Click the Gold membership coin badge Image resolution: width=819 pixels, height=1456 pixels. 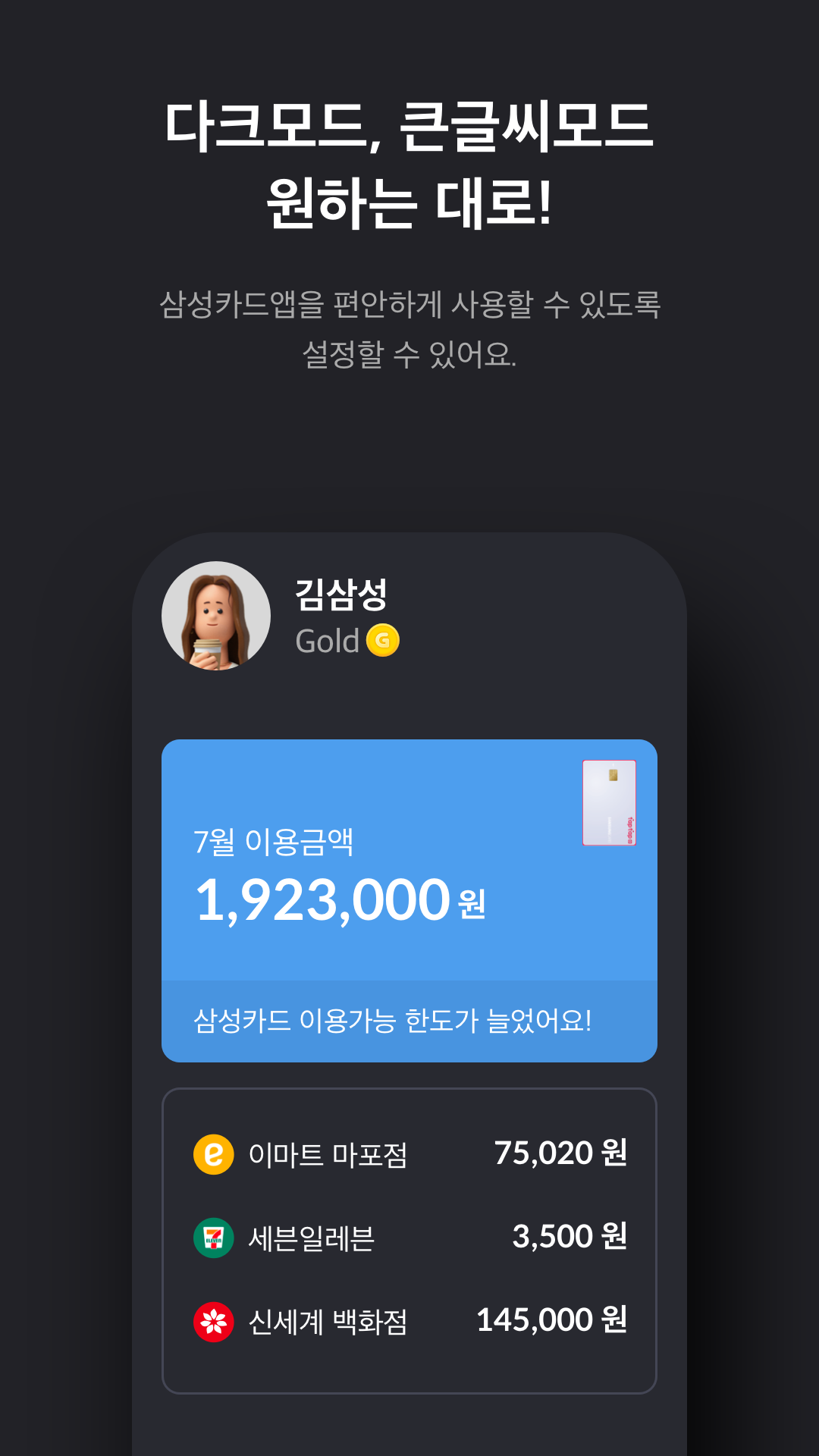click(x=385, y=641)
